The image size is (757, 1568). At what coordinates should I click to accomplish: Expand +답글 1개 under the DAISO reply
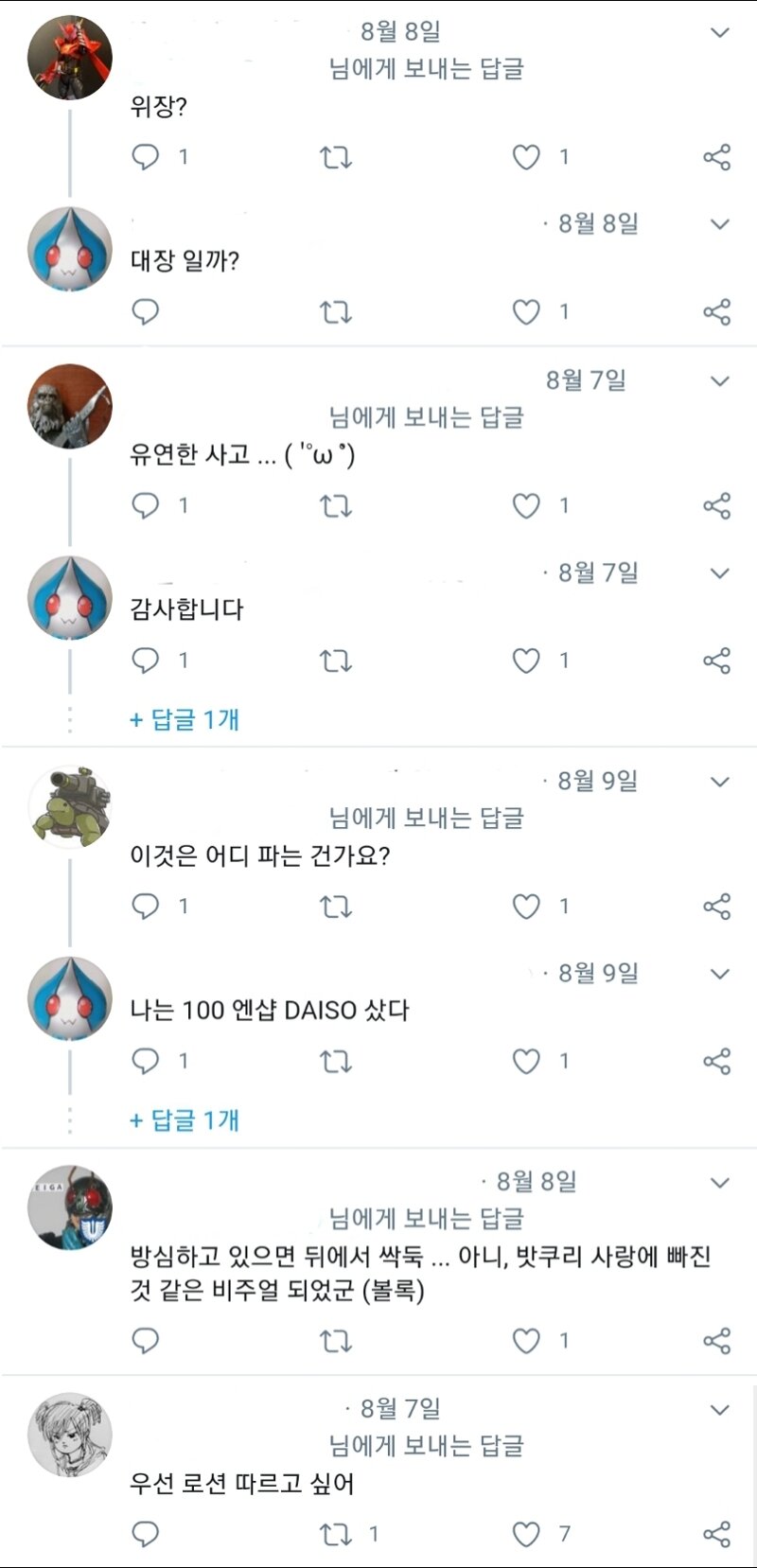click(x=185, y=1120)
